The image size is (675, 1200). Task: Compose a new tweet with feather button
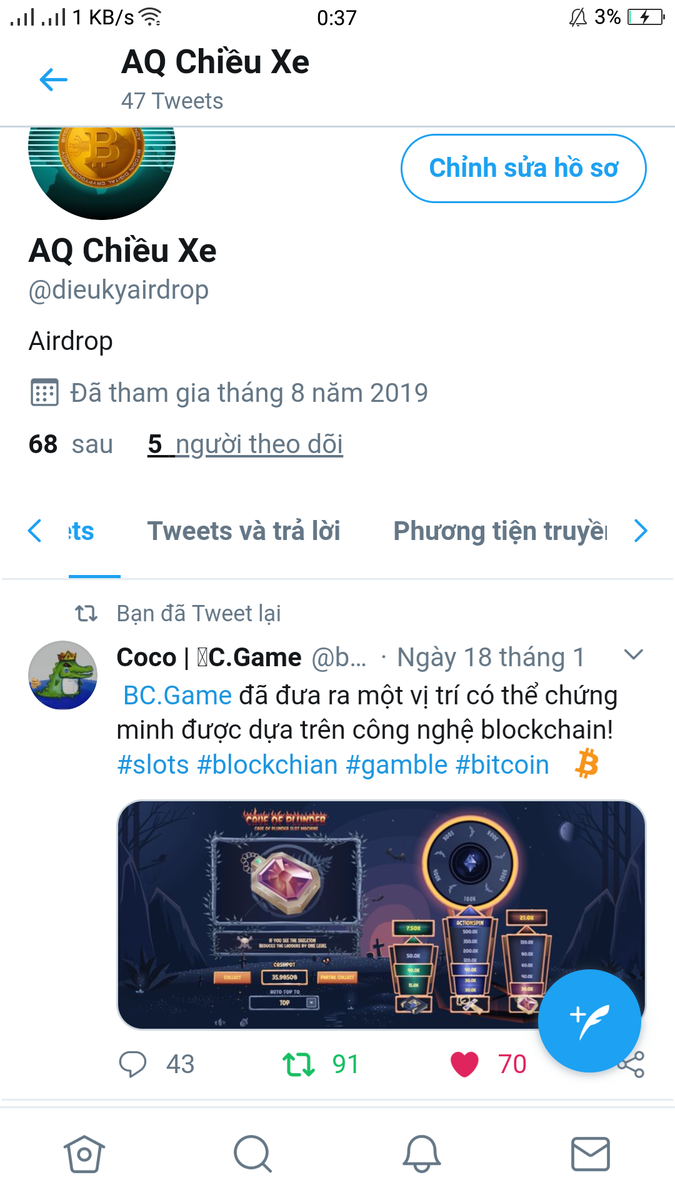[589, 1020]
